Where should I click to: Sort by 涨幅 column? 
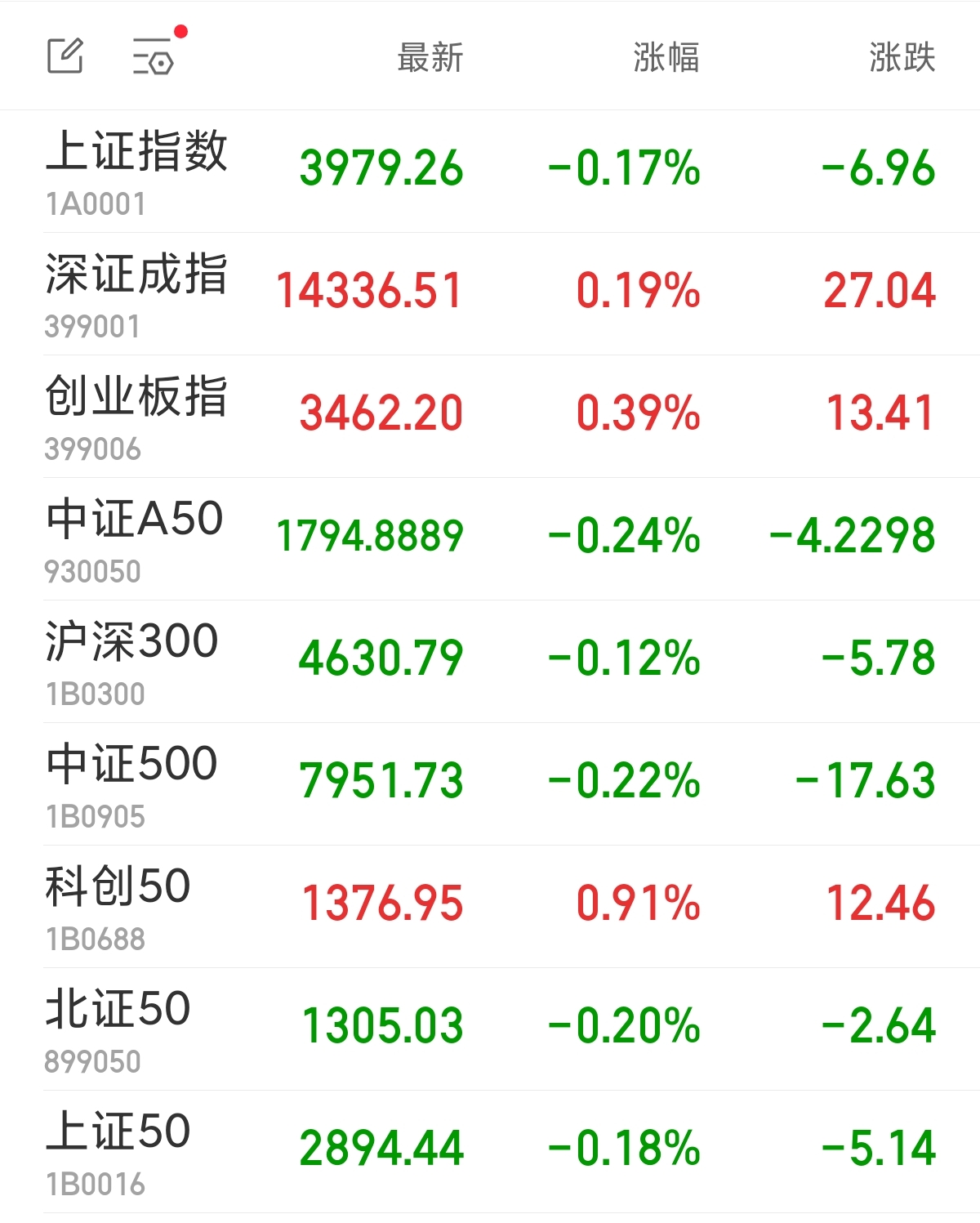point(666,58)
